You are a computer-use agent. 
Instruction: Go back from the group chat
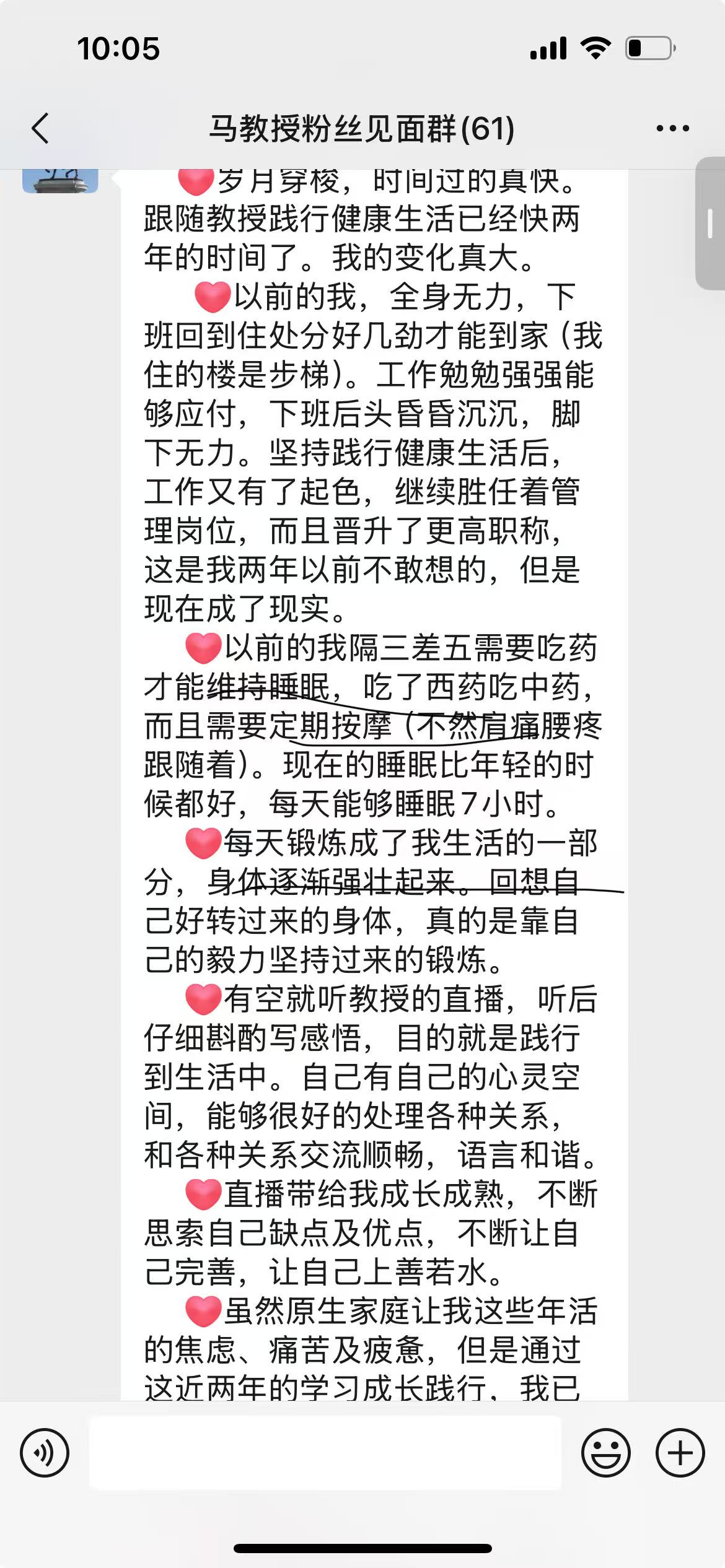41,129
